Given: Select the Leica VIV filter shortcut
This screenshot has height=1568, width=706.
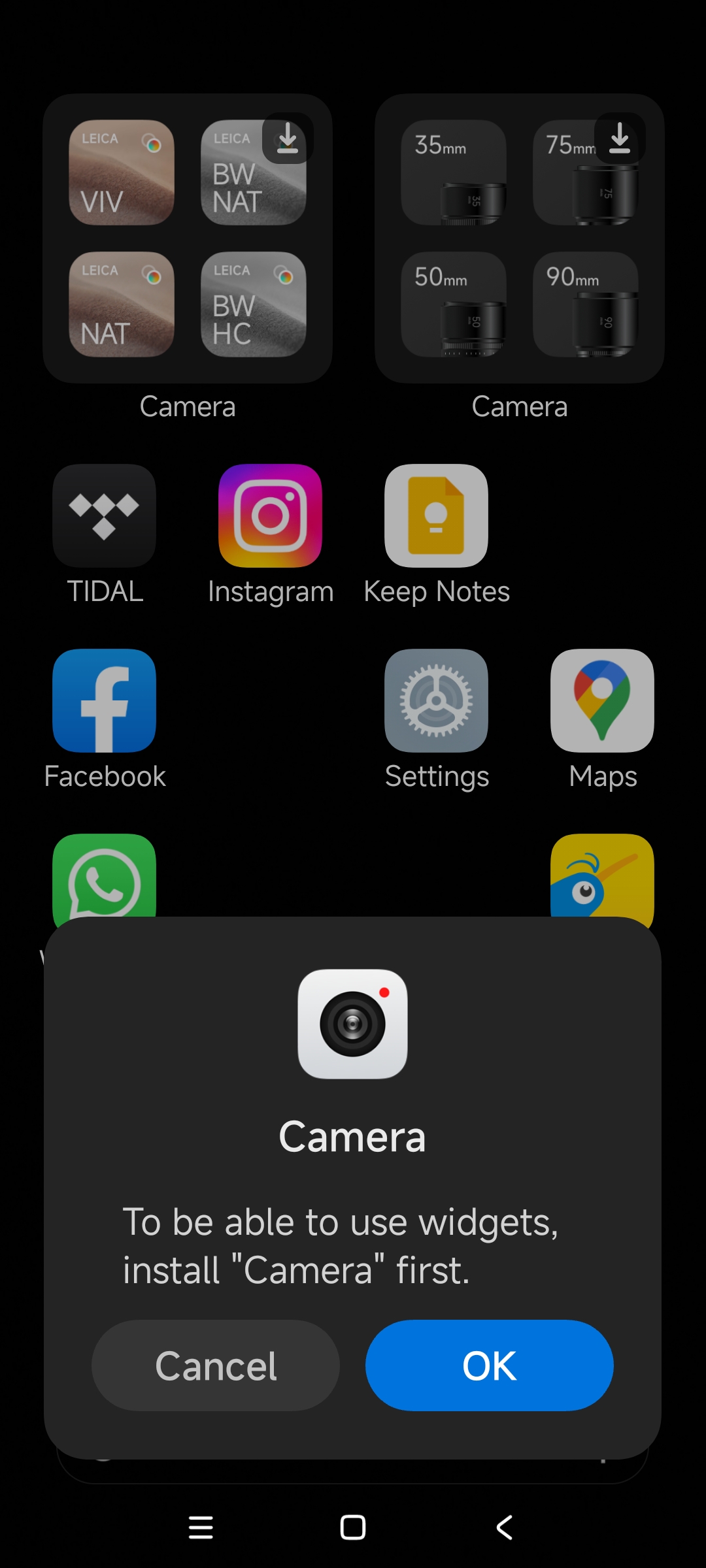Looking at the screenshot, I should 122,172.
